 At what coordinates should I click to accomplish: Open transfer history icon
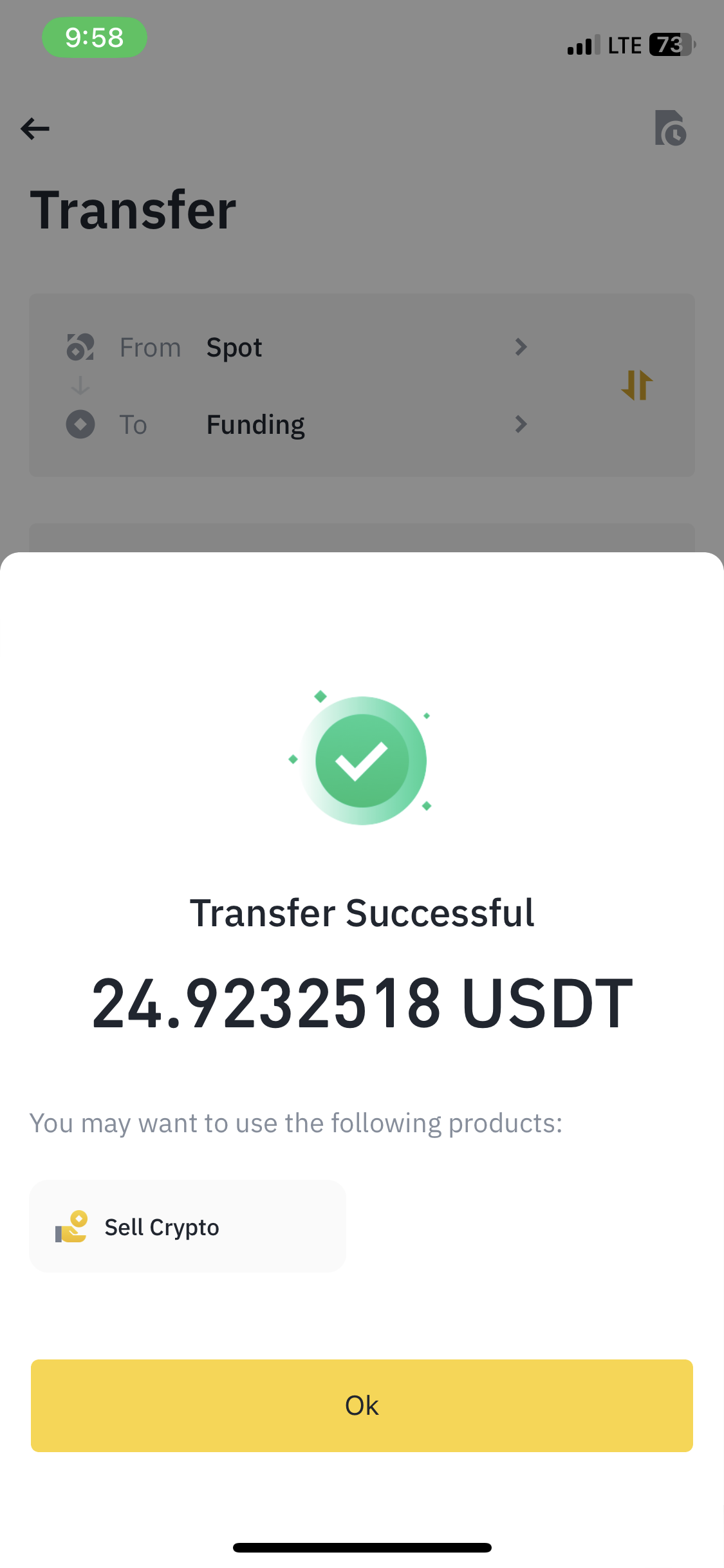pos(670,128)
